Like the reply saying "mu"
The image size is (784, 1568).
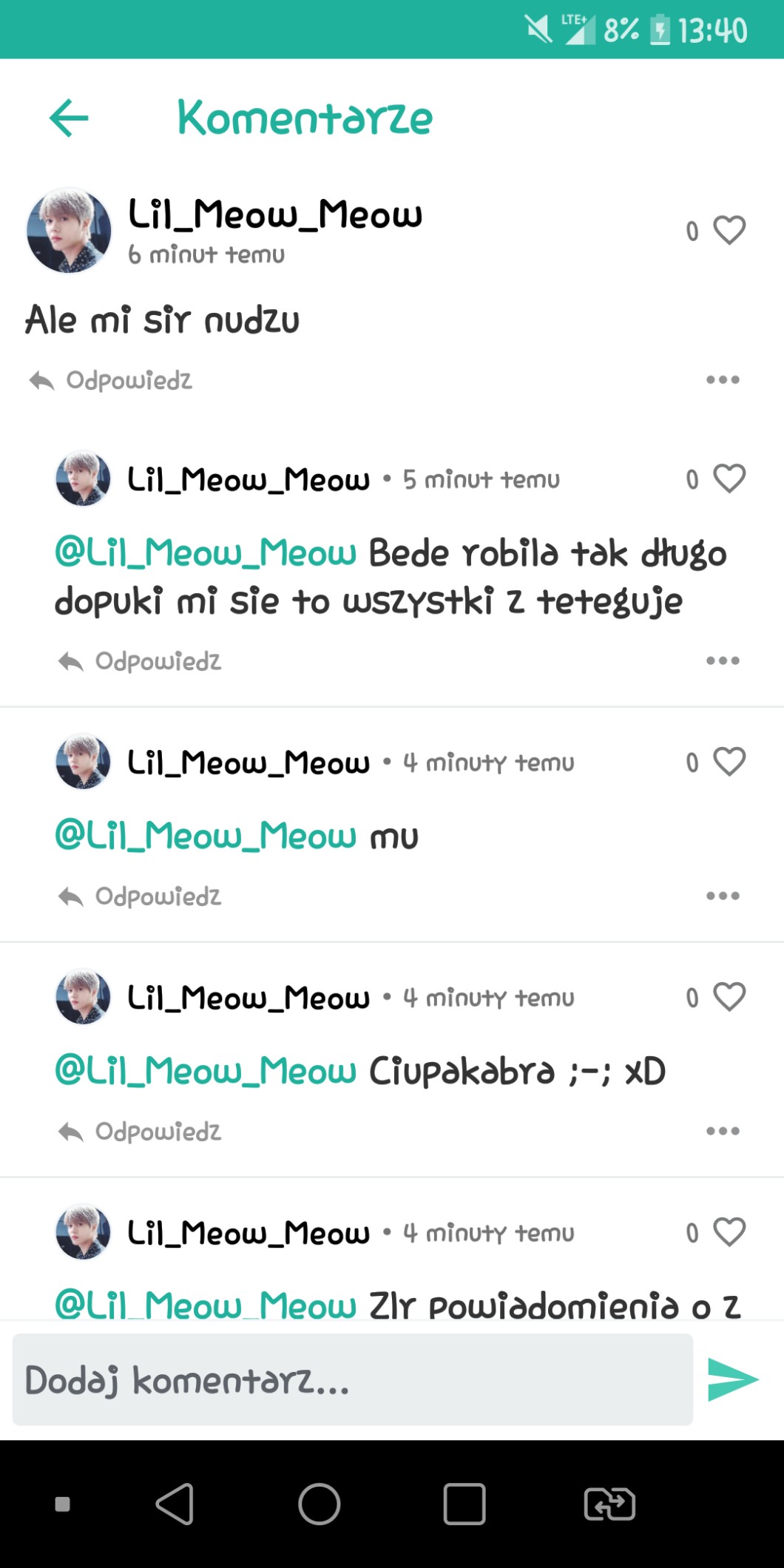[729, 762]
